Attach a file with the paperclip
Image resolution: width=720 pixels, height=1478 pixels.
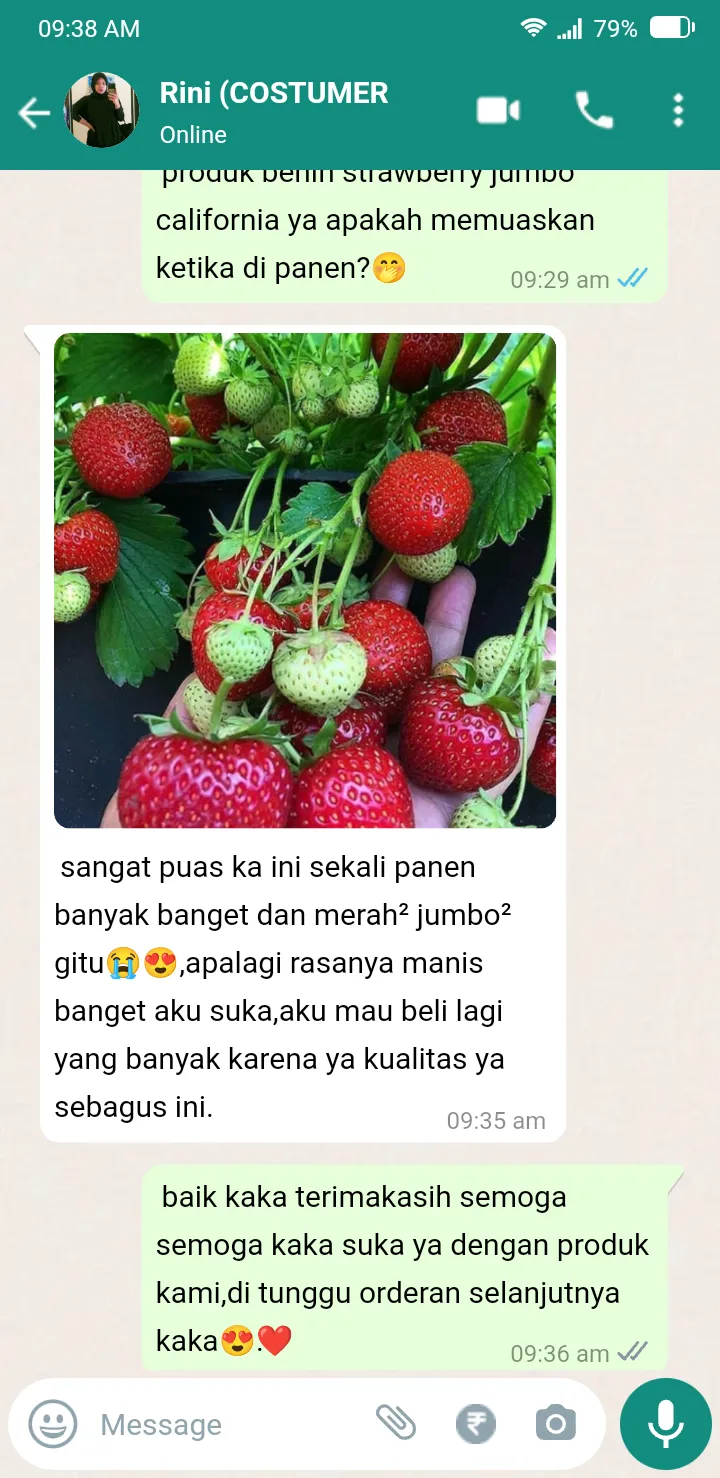coord(395,1422)
